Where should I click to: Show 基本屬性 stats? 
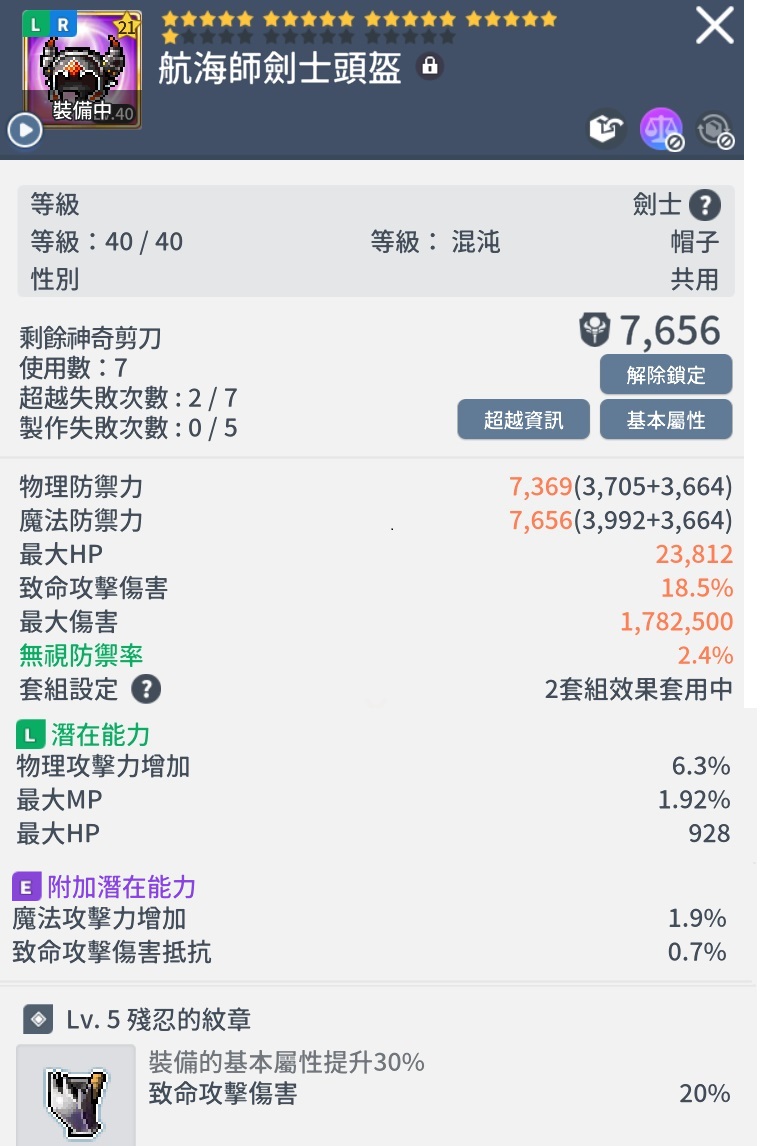point(666,420)
